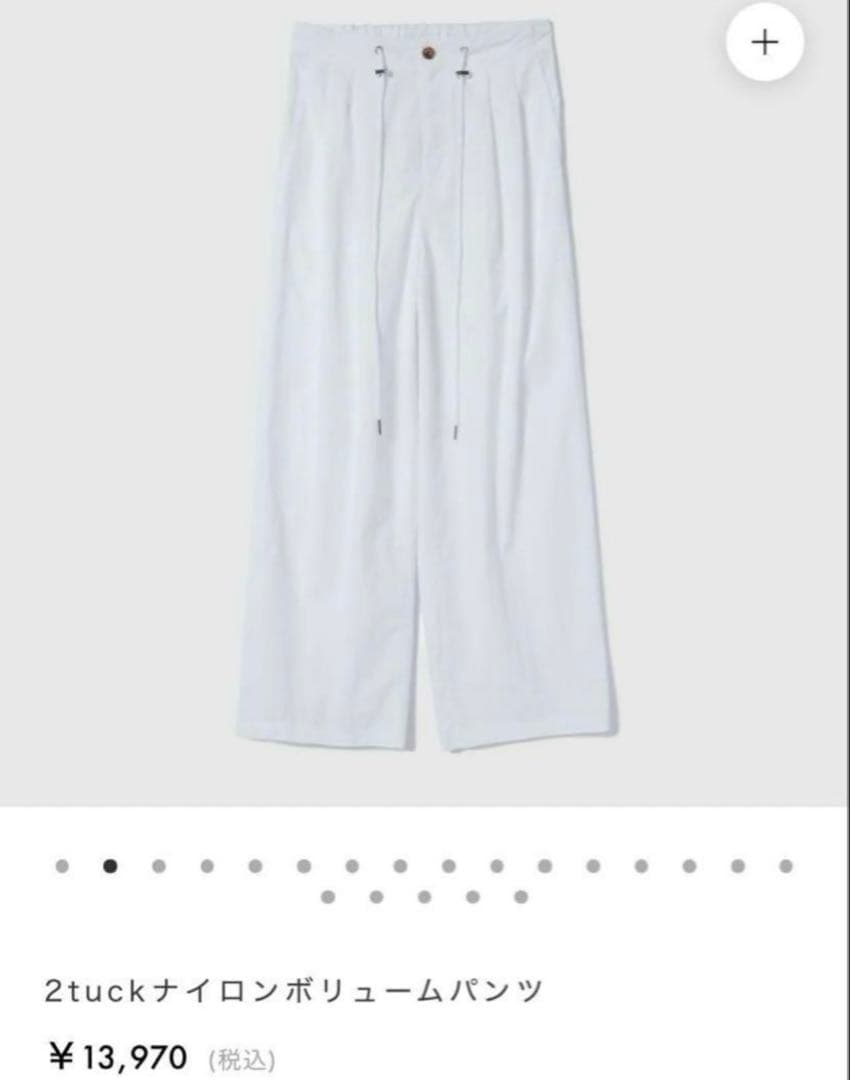The width and height of the screenshot is (850, 1080).
Task: Open the expand button on the product photo
Action: click(x=765, y=43)
